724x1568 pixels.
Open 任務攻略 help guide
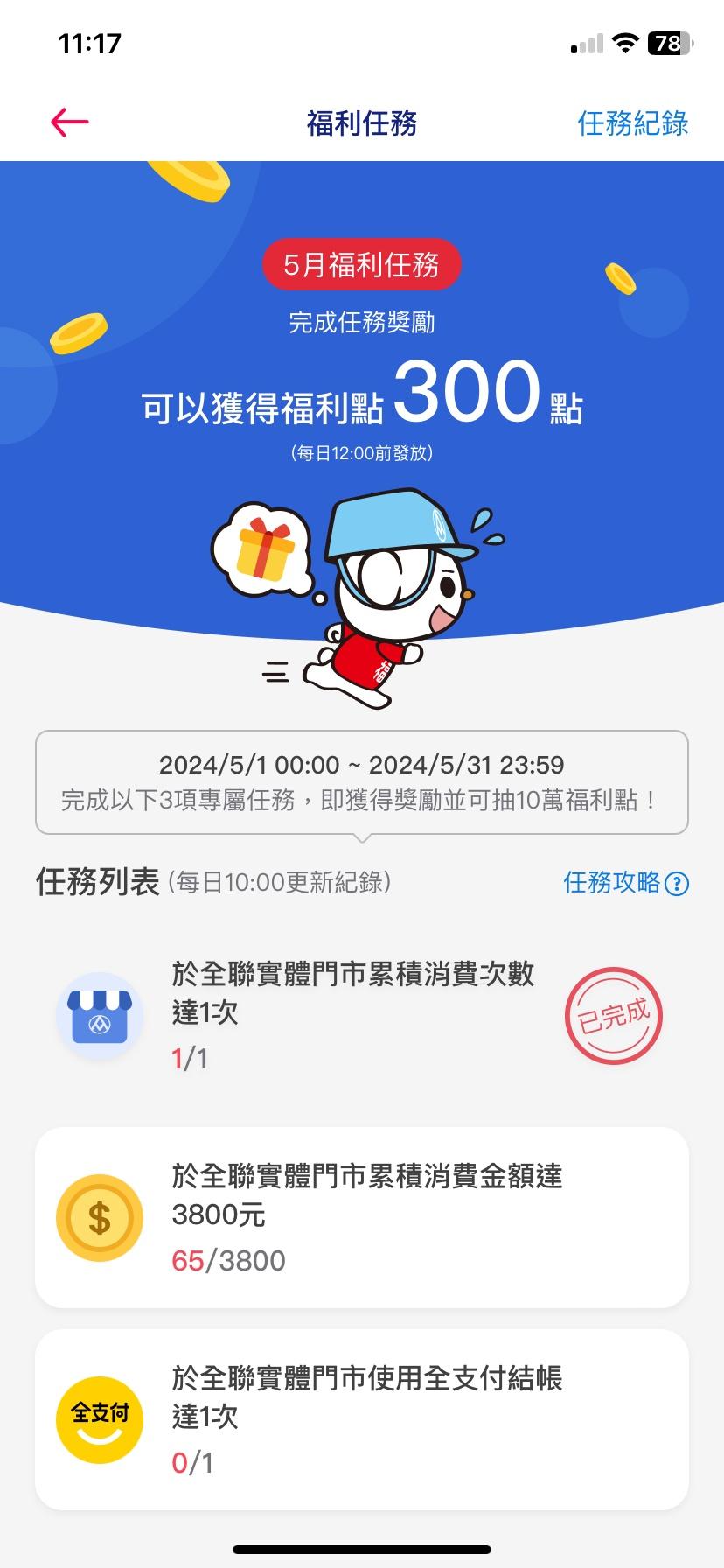(x=626, y=883)
